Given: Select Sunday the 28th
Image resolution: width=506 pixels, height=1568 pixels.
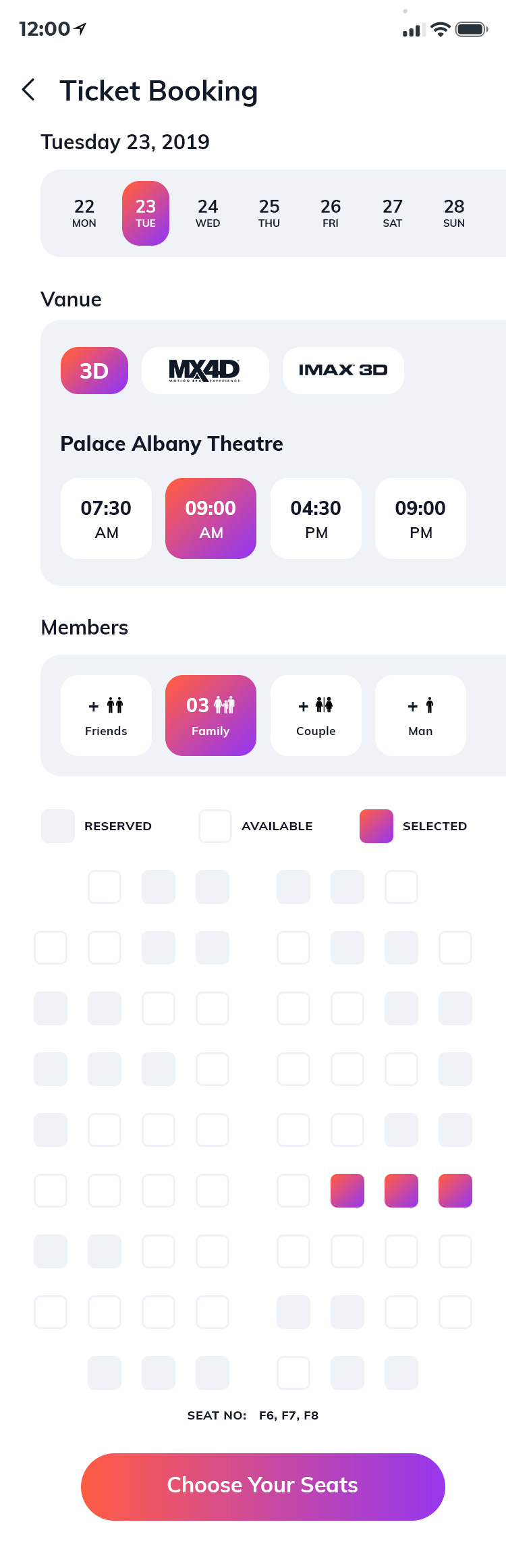Looking at the screenshot, I should (454, 213).
